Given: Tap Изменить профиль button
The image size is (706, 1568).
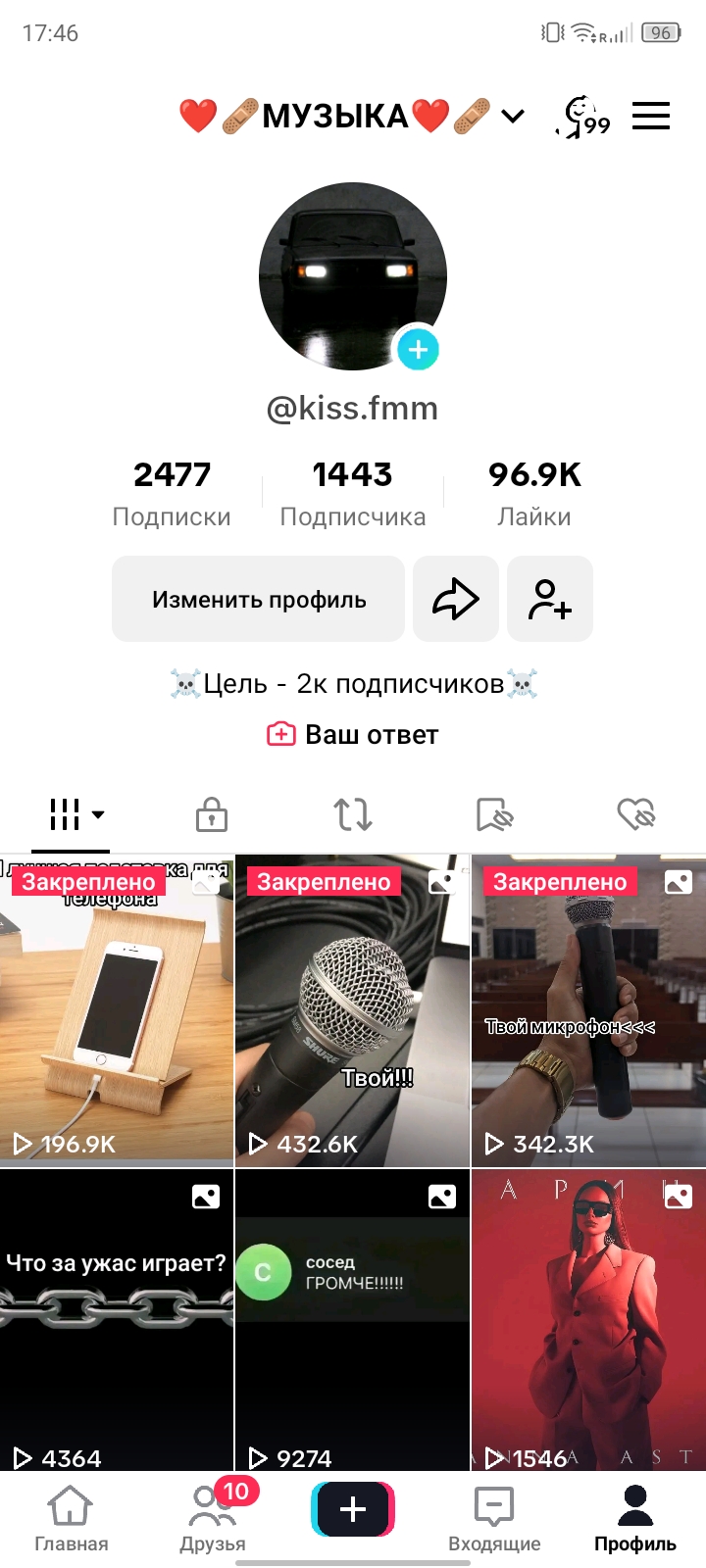Looking at the screenshot, I should pos(259,599).
